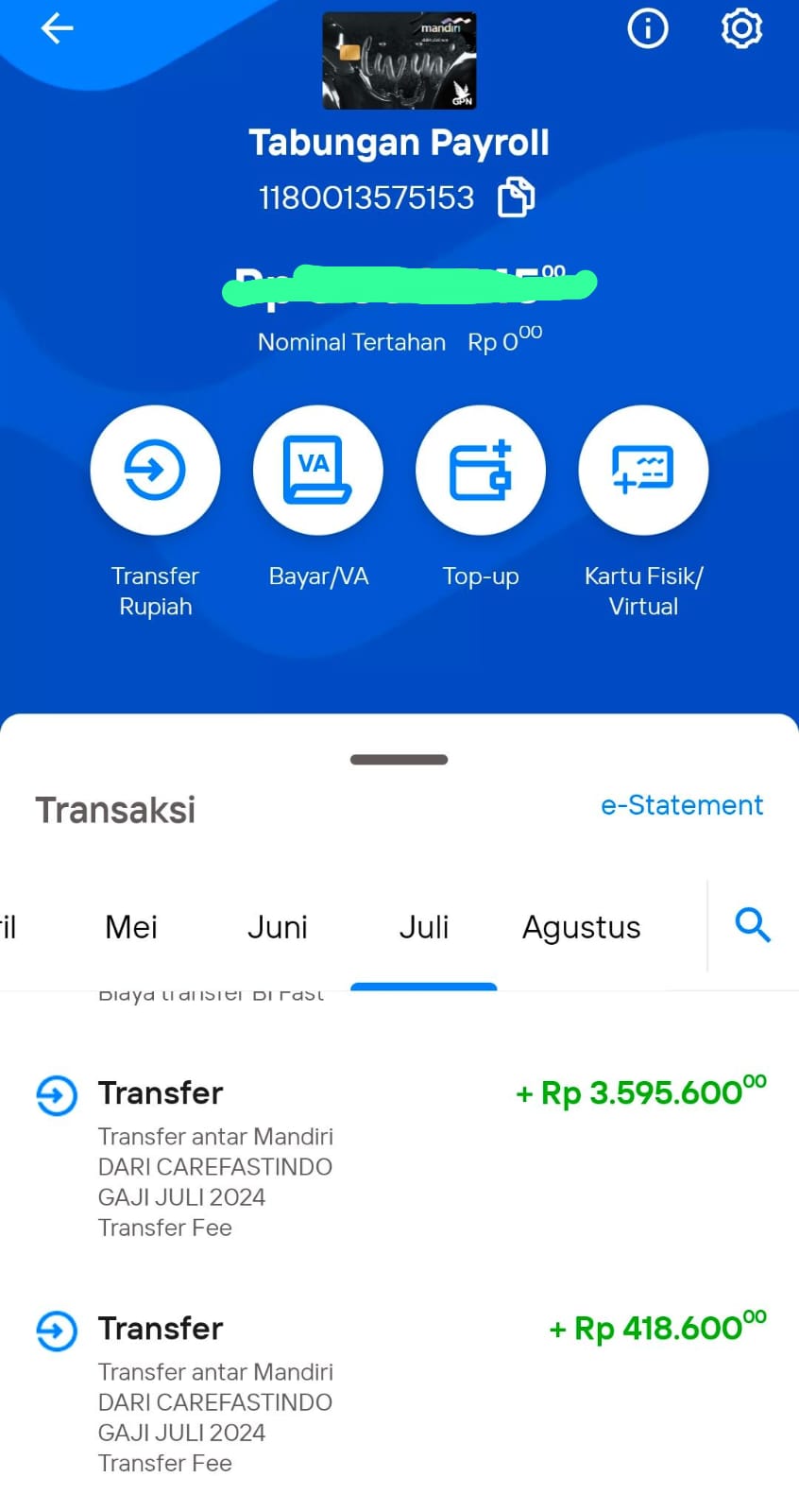Open account settings gear
This screenshot has height=1512, width=799.
[741, 28]
